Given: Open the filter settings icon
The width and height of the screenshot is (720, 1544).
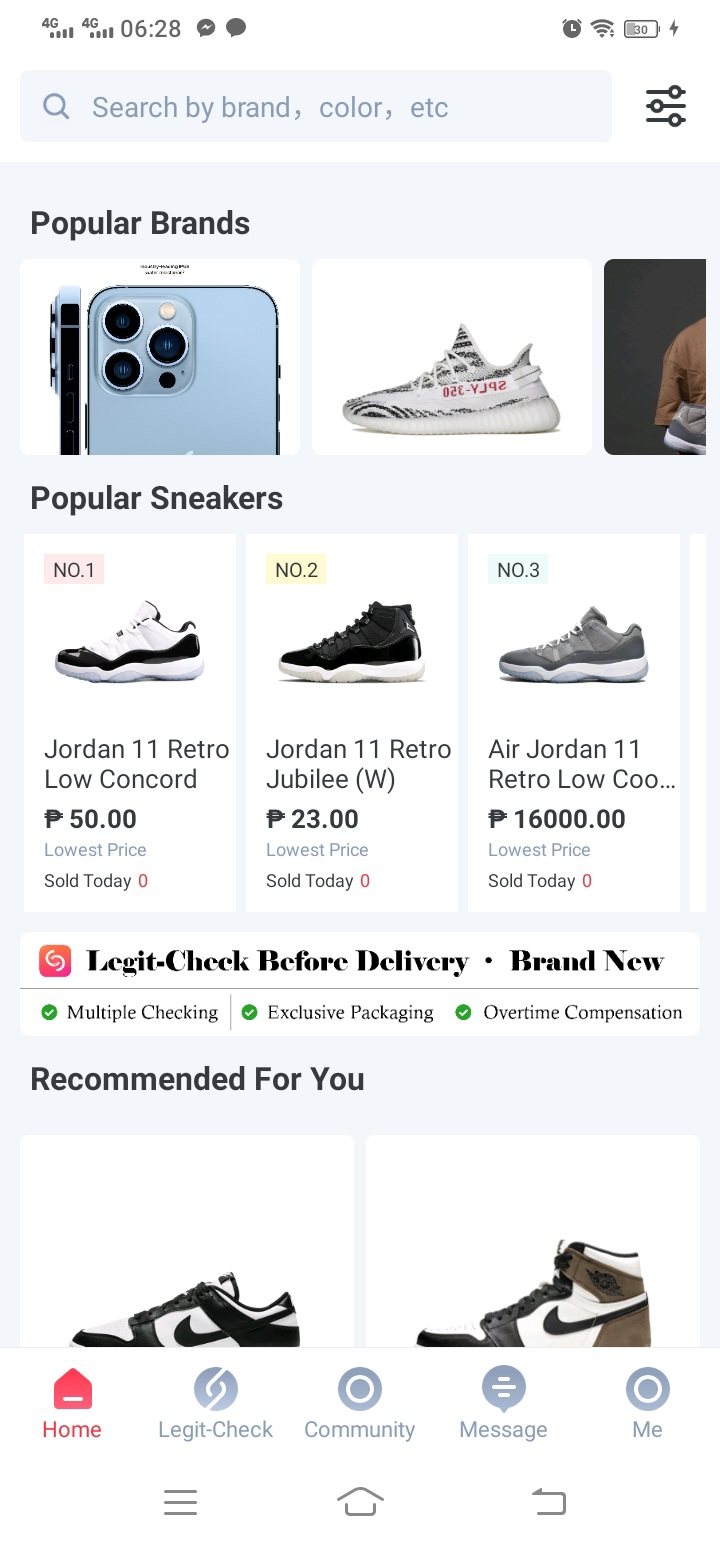Looking at the screenshot, I should (x=665, y=106).
